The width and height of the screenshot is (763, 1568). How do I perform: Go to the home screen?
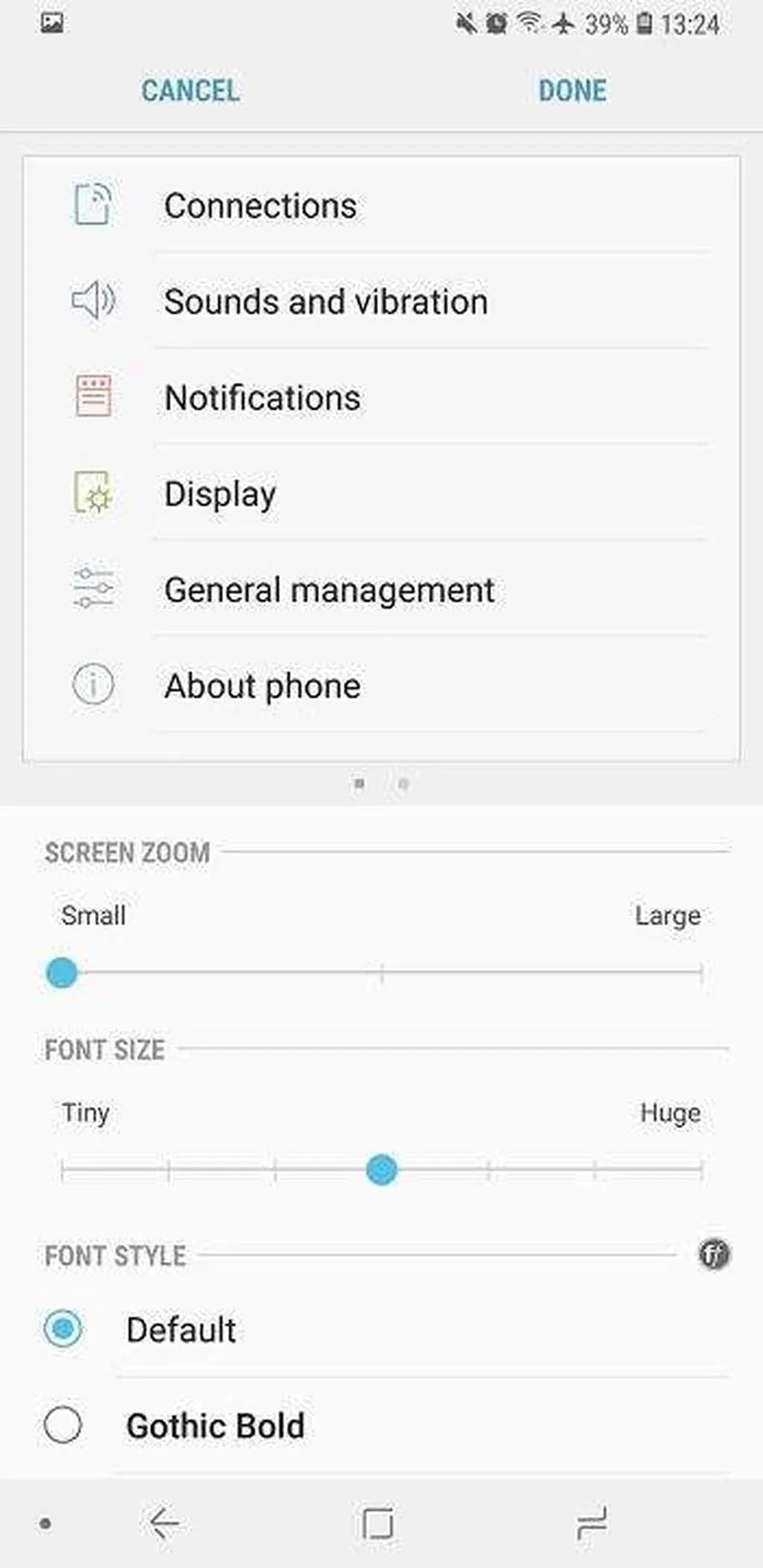378,1523
